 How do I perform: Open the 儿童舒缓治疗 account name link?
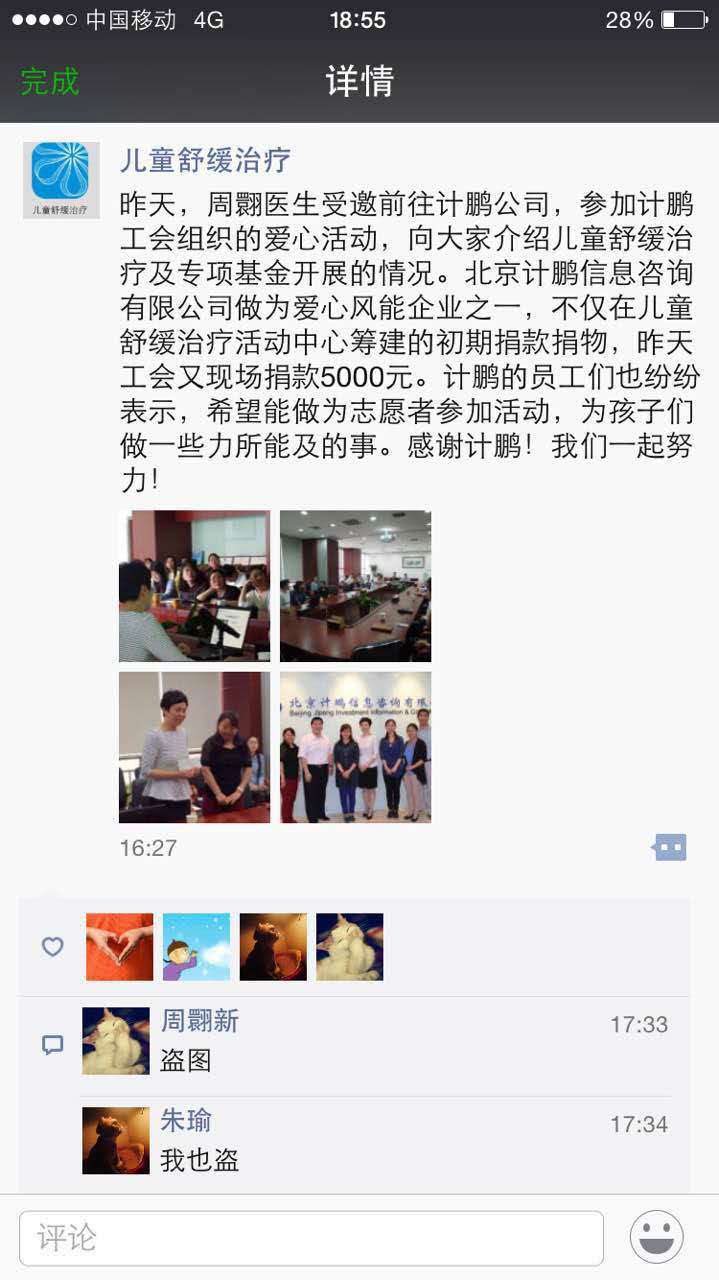pyautogui.click(x=205, y=160)
